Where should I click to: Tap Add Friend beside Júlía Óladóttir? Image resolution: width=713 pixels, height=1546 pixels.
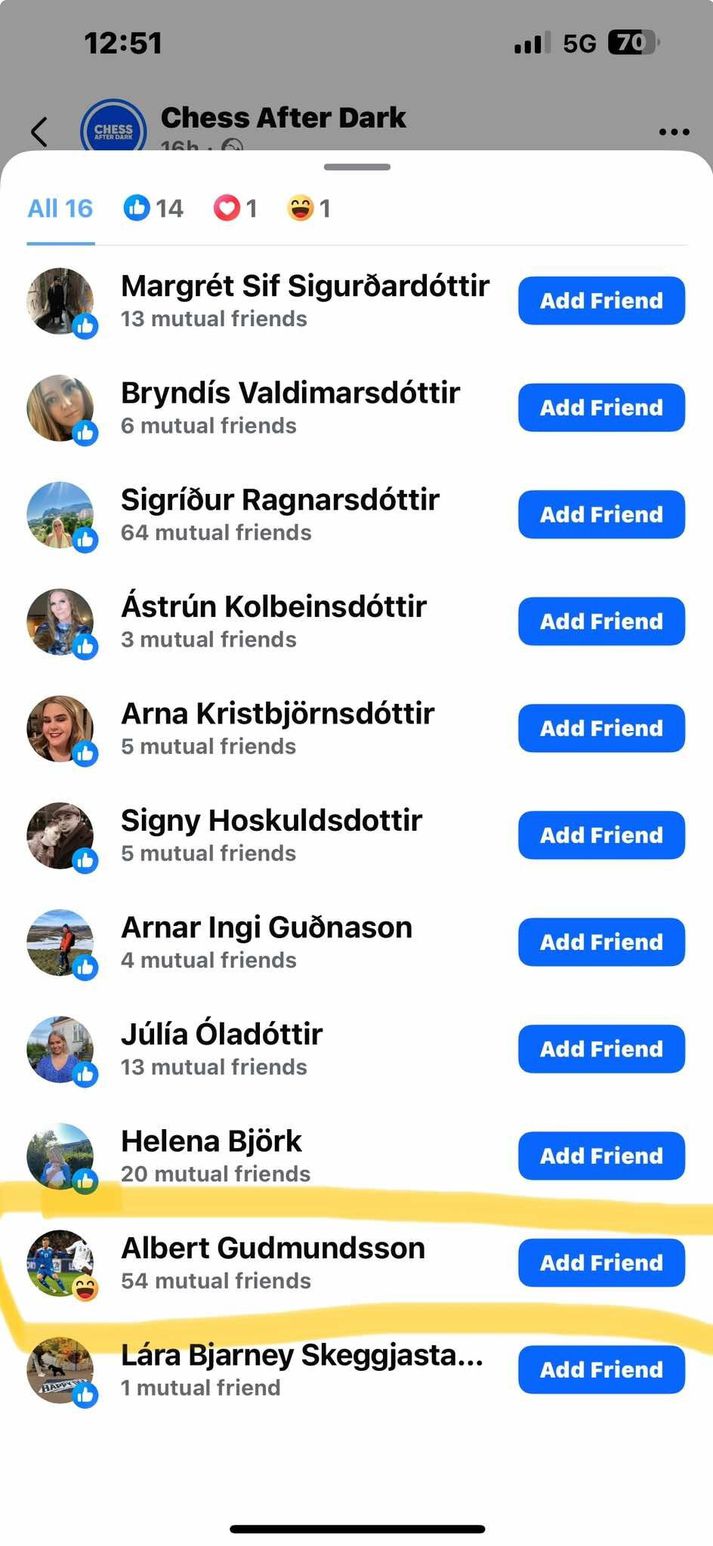(601, 1050)
